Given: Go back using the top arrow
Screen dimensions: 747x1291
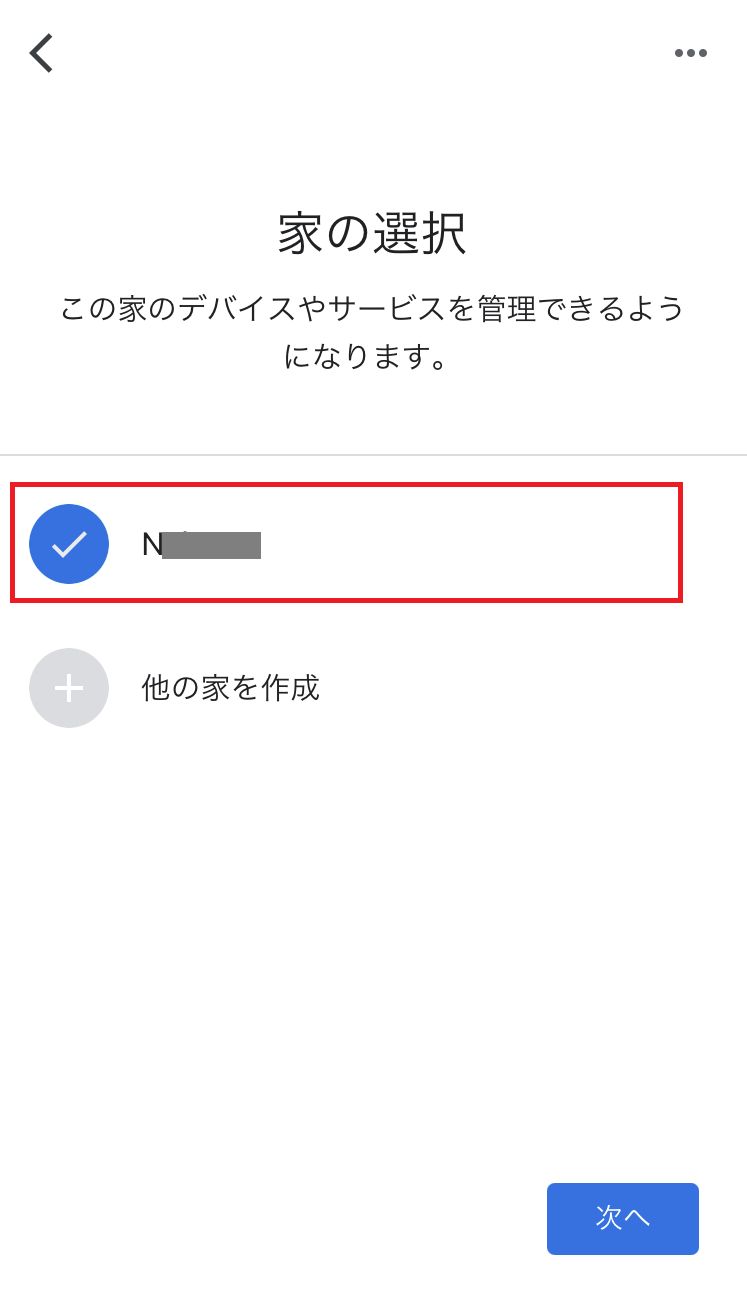Looking at the screenshot, I should pyautogui.click(x=41, y=53).
